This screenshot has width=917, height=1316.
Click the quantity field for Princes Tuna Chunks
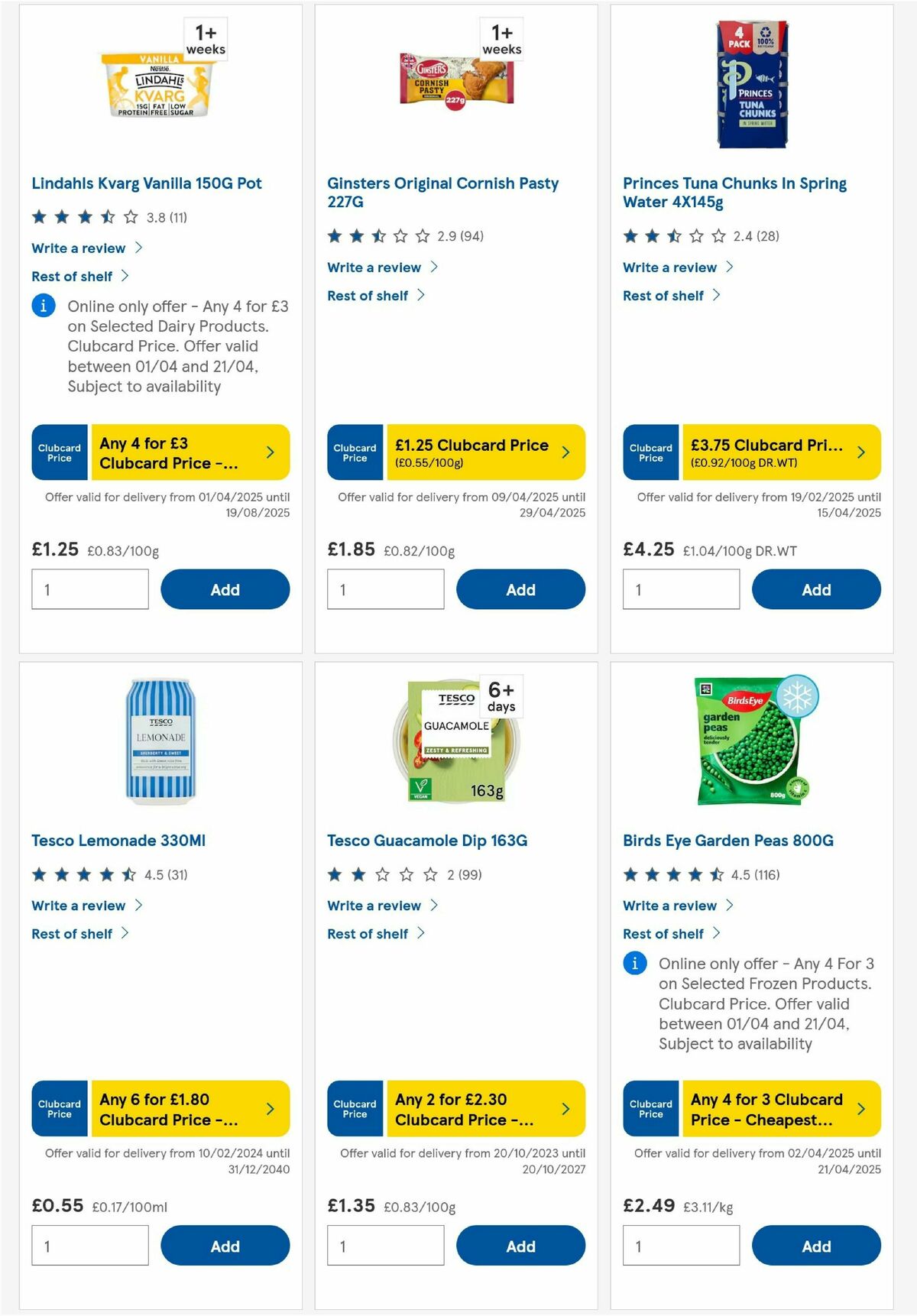click(681, 589)
